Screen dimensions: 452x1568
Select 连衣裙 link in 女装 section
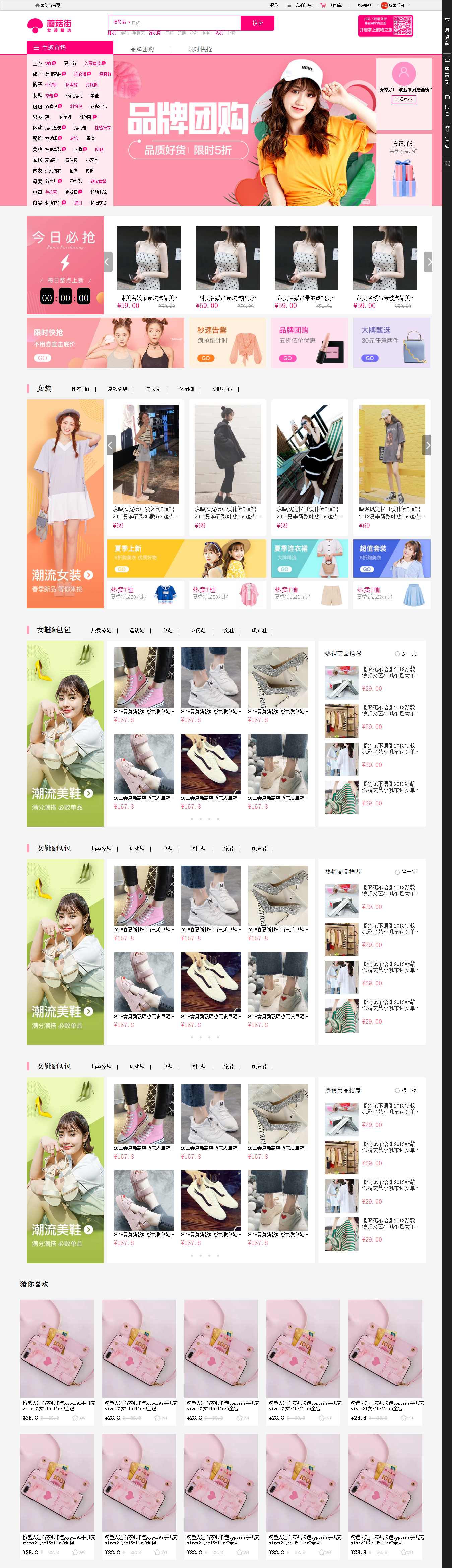click(153, 389)
